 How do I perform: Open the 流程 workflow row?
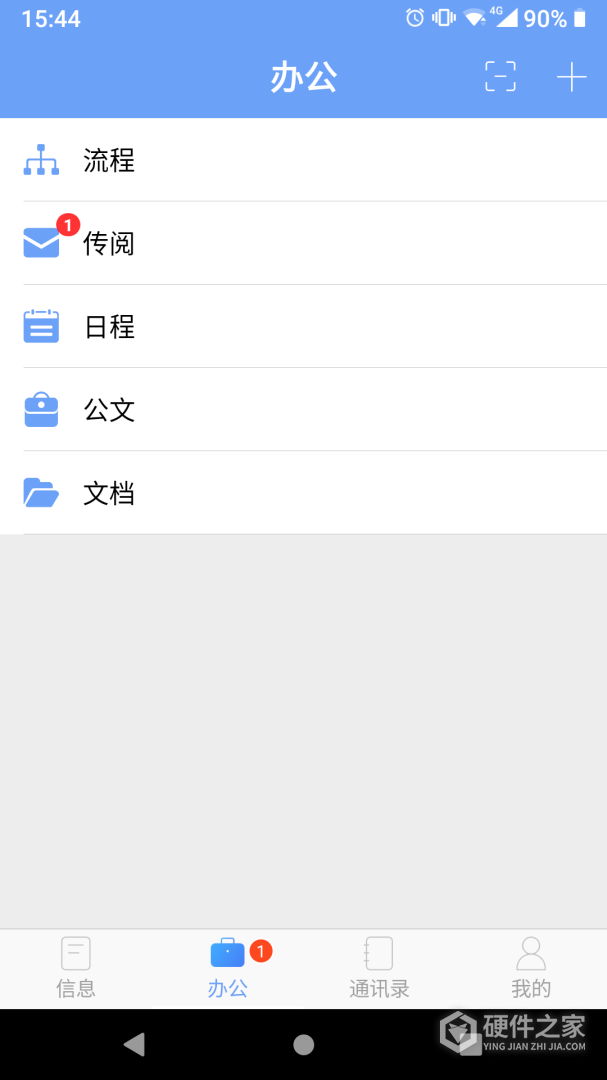click(x=303, y=160)
